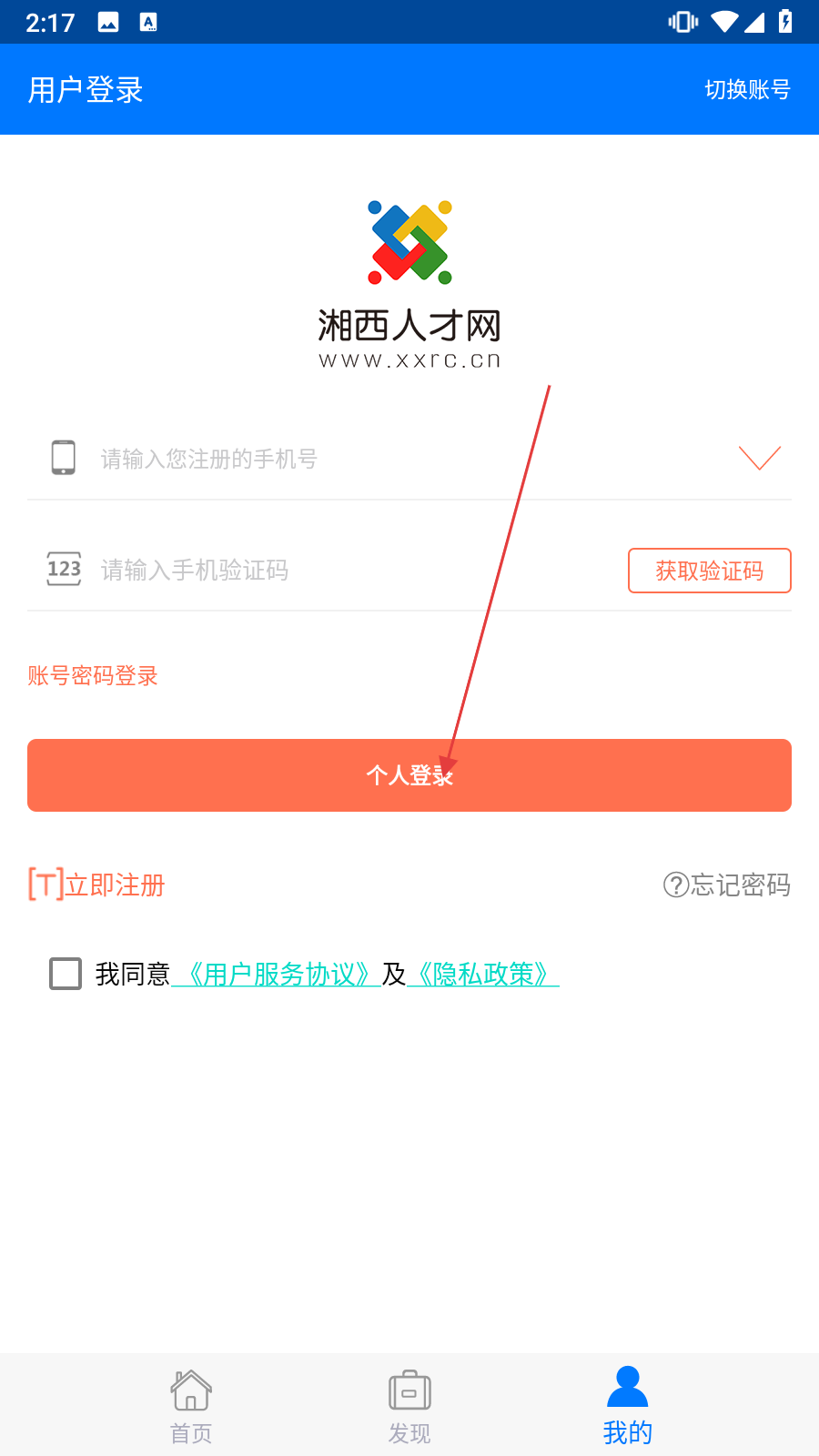Open 立即注册 to register
The height and width of the screenshot is (1456, 819).
click(x=96, y=885)
